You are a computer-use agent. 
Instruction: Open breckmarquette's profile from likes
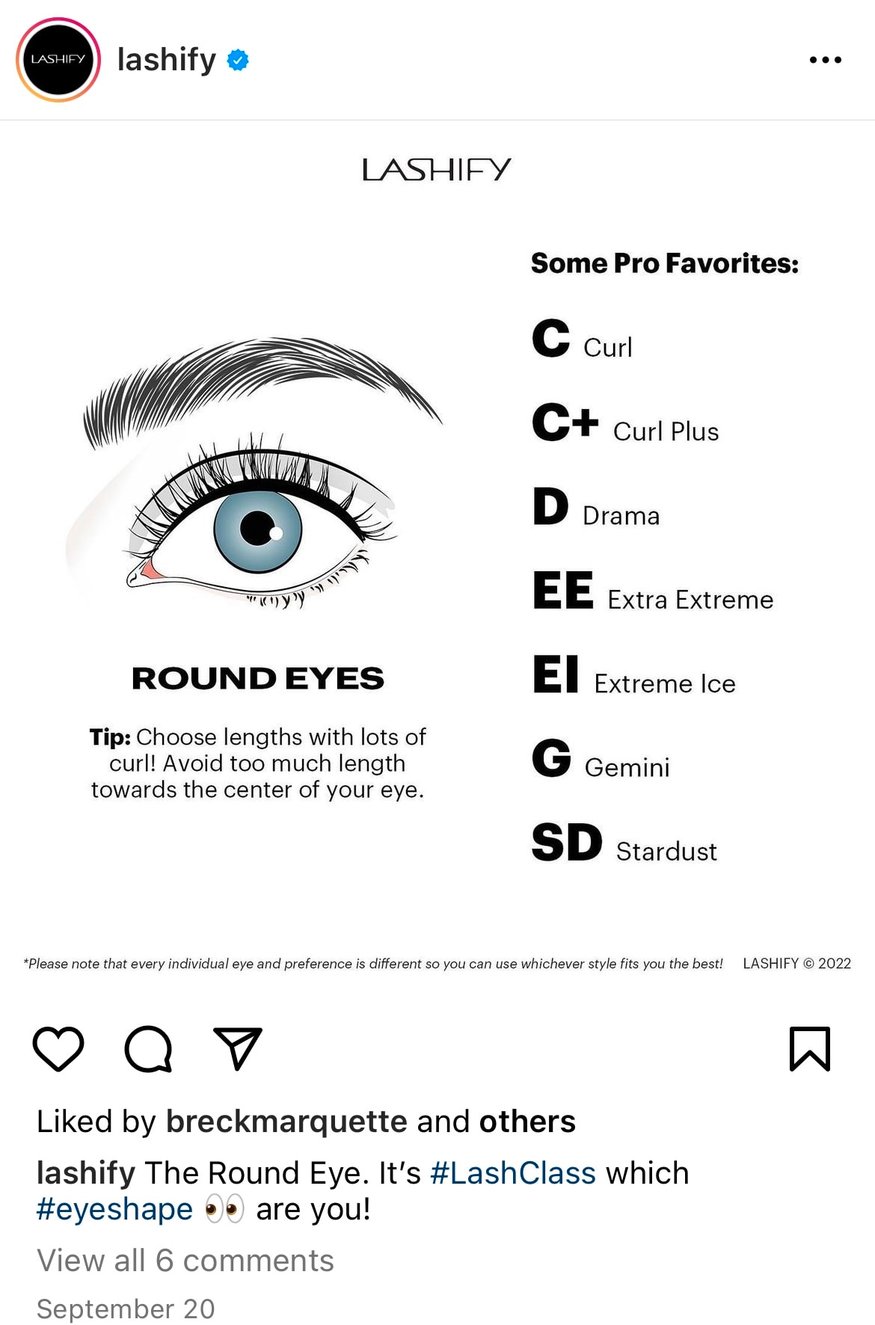point(286,1121)
